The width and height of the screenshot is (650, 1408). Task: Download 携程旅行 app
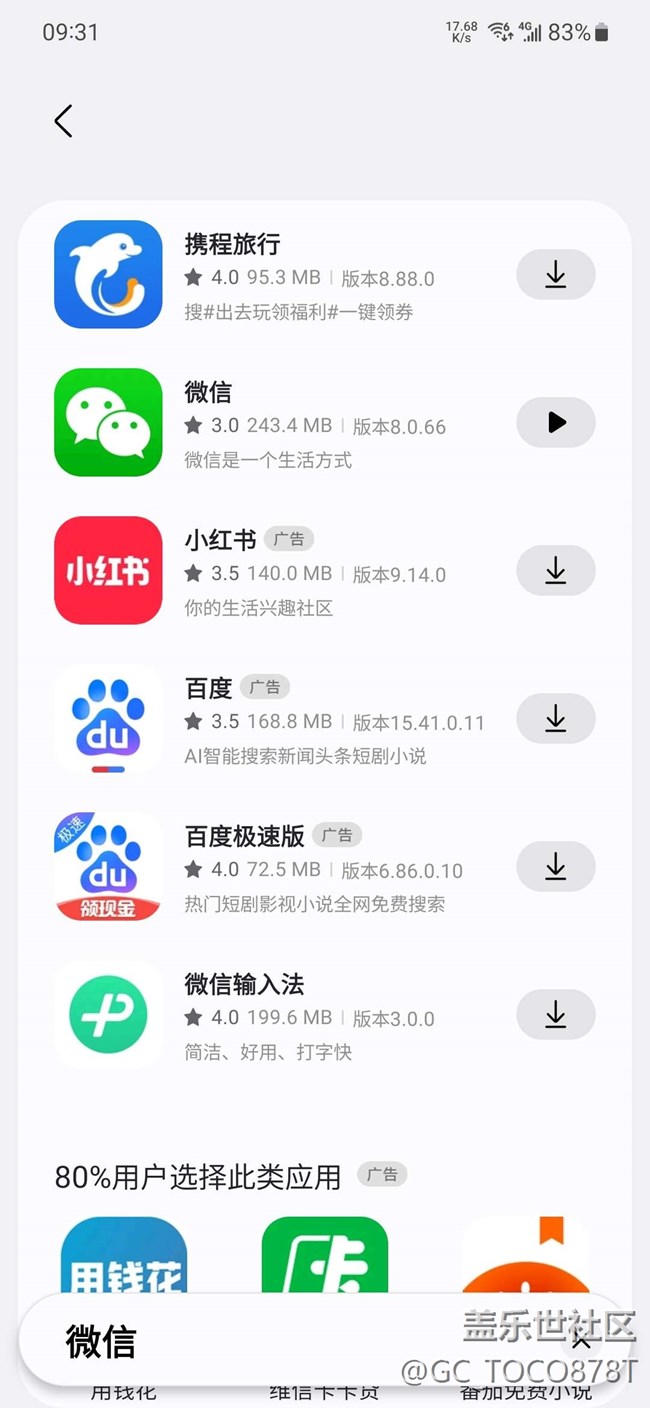[x=555, y=275]
